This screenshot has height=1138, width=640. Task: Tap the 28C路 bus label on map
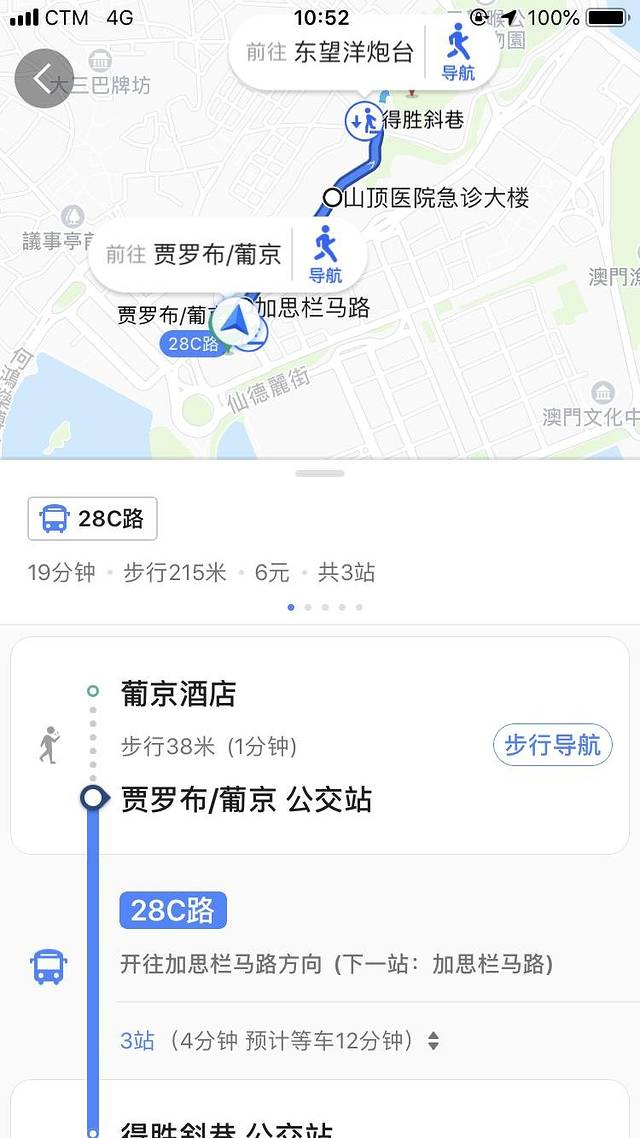(x=194, y=344)
